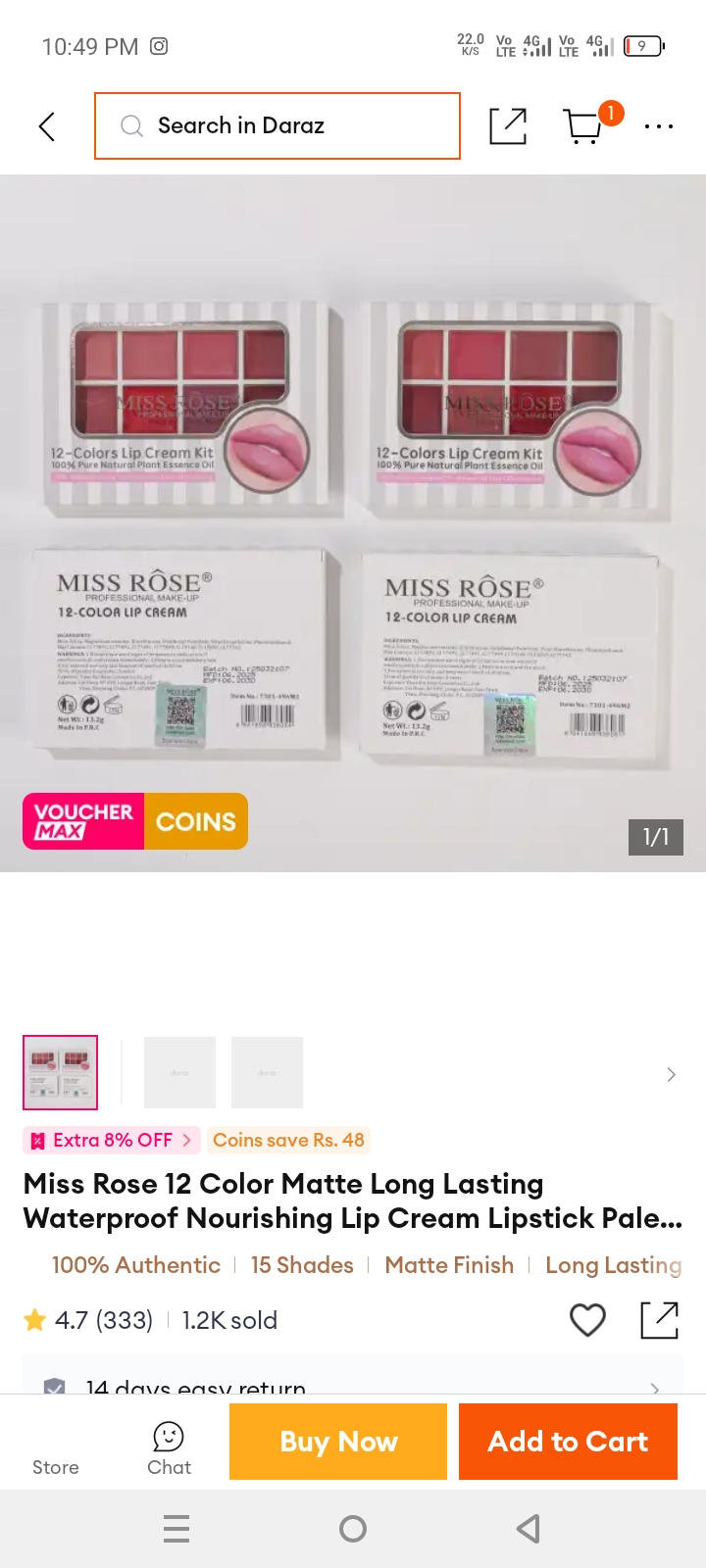Tap the system home button
Image resolution: width=706 pixels, height=1568 pixels.
[x=353, y=1529]
